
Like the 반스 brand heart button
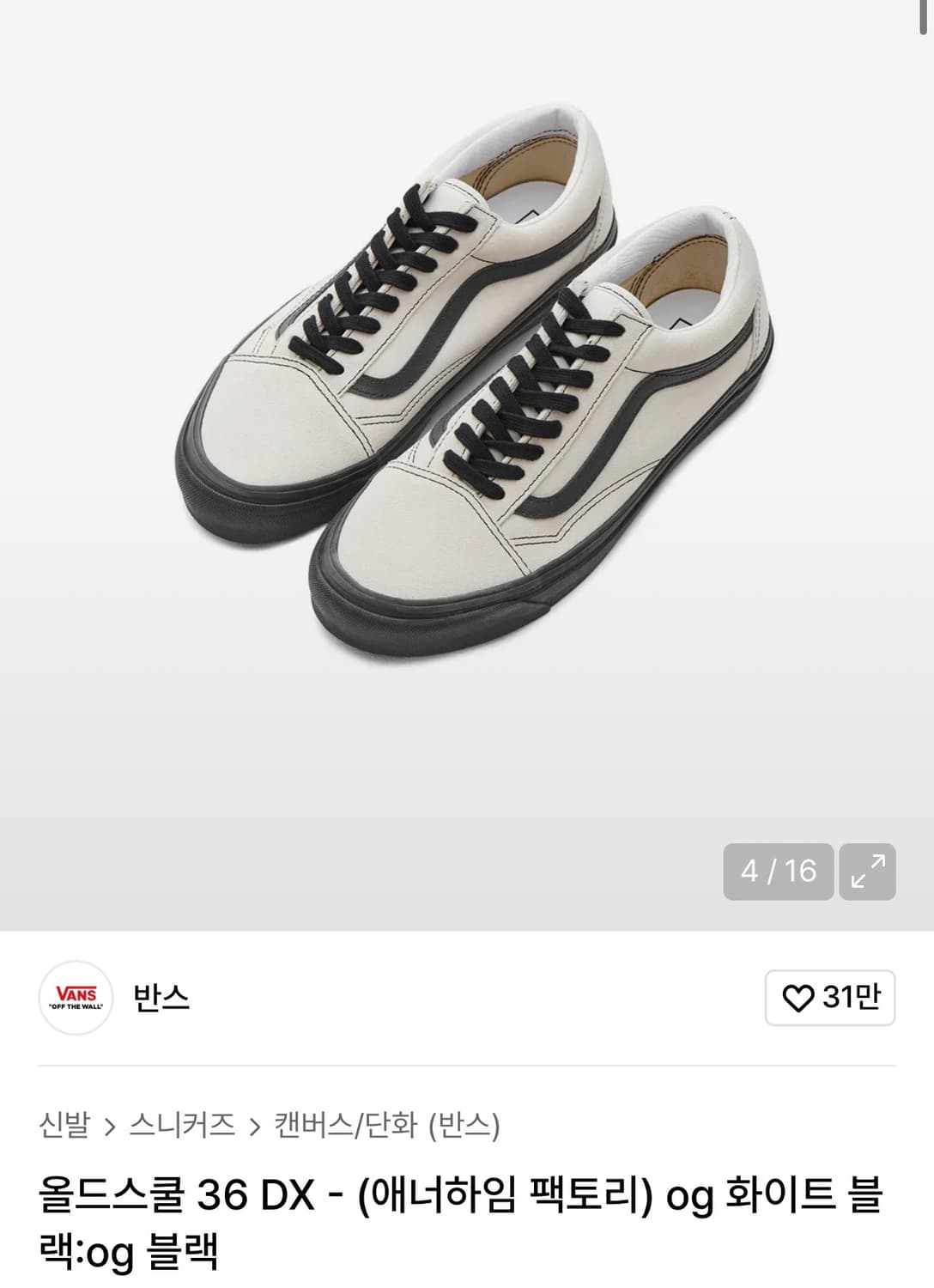click(829, 998)
